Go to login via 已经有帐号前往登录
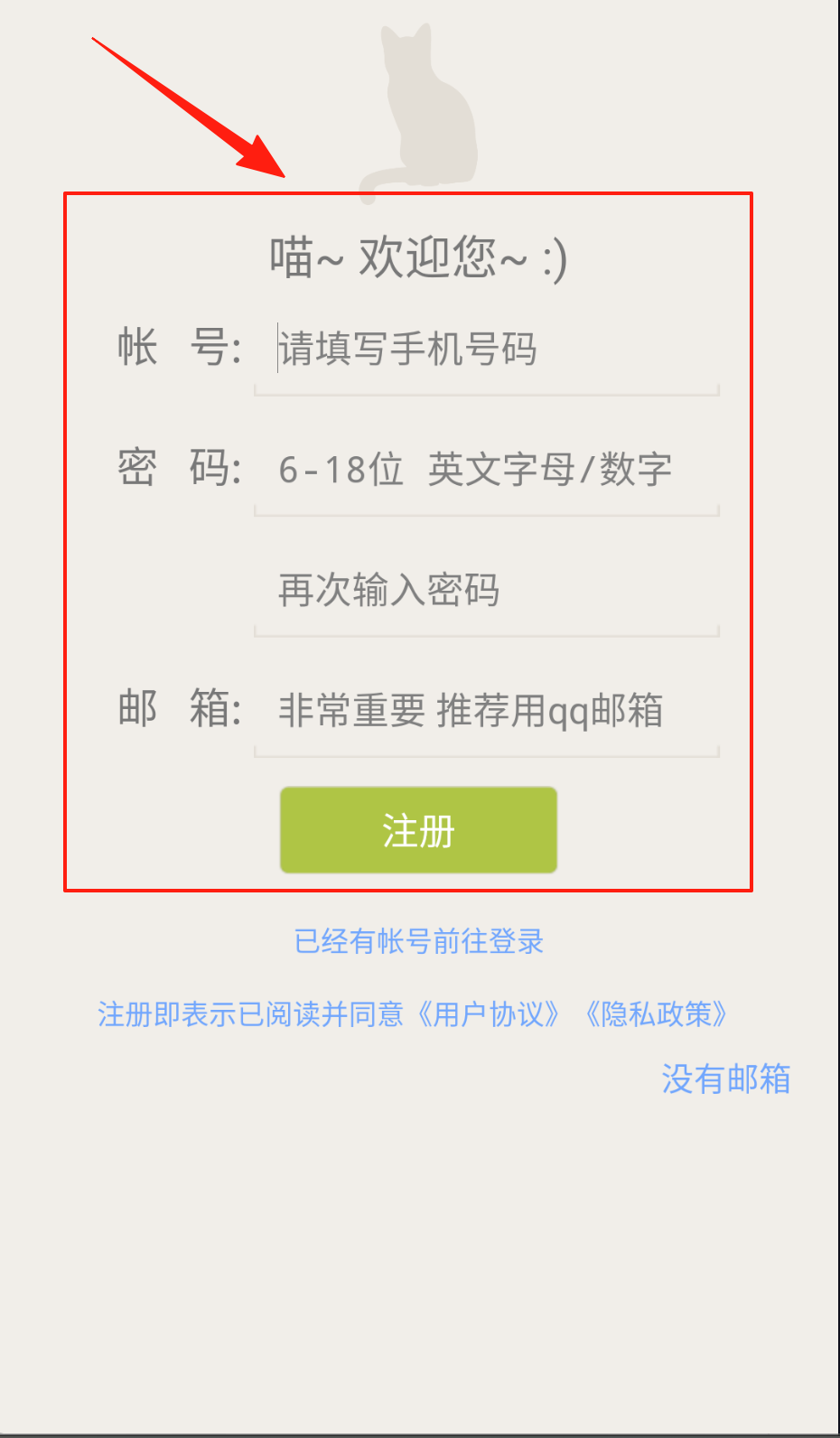The height and width of the screenshot is (1438, 840). coord(419,941)
